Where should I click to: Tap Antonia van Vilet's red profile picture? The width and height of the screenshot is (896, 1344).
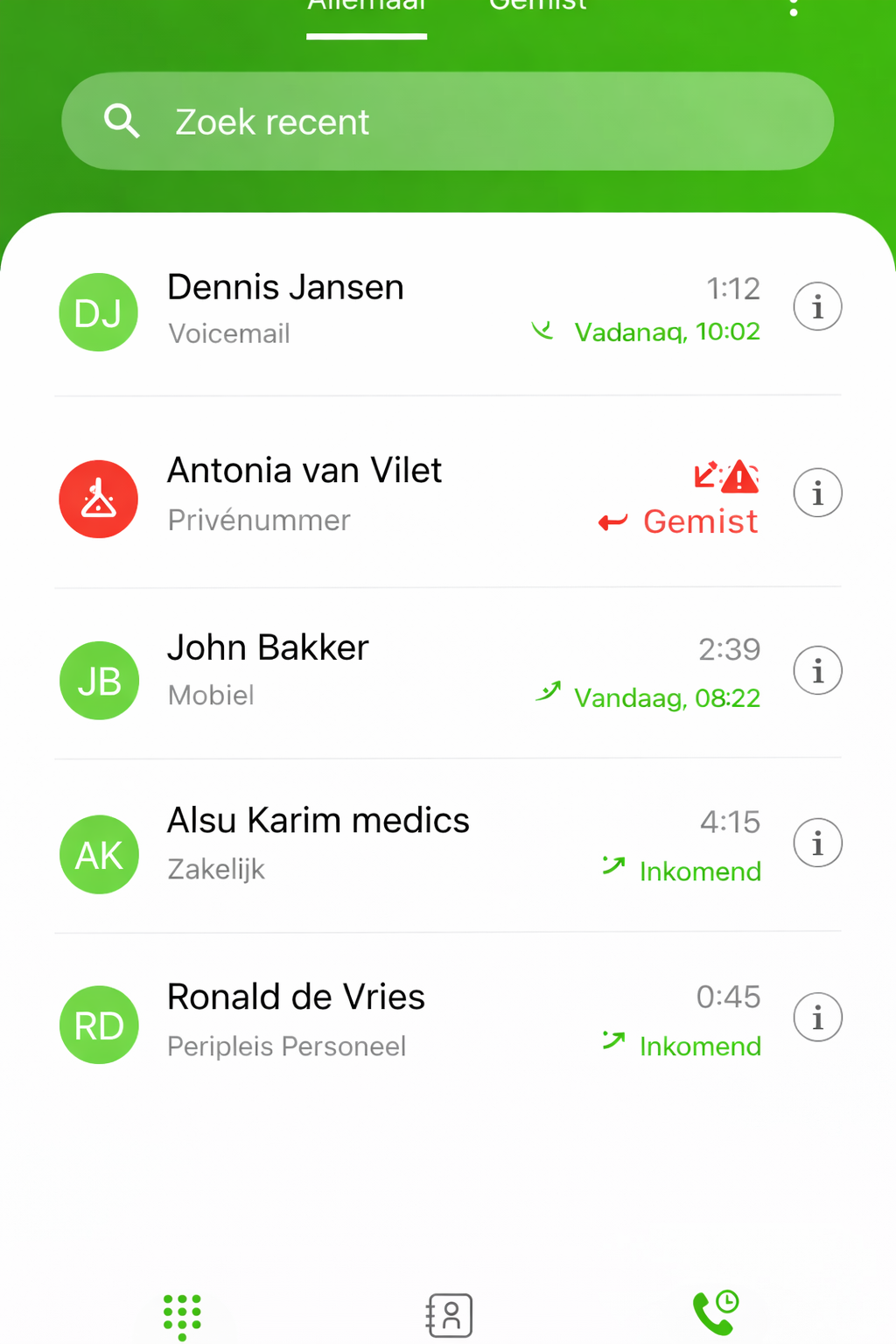click(99, 499)
